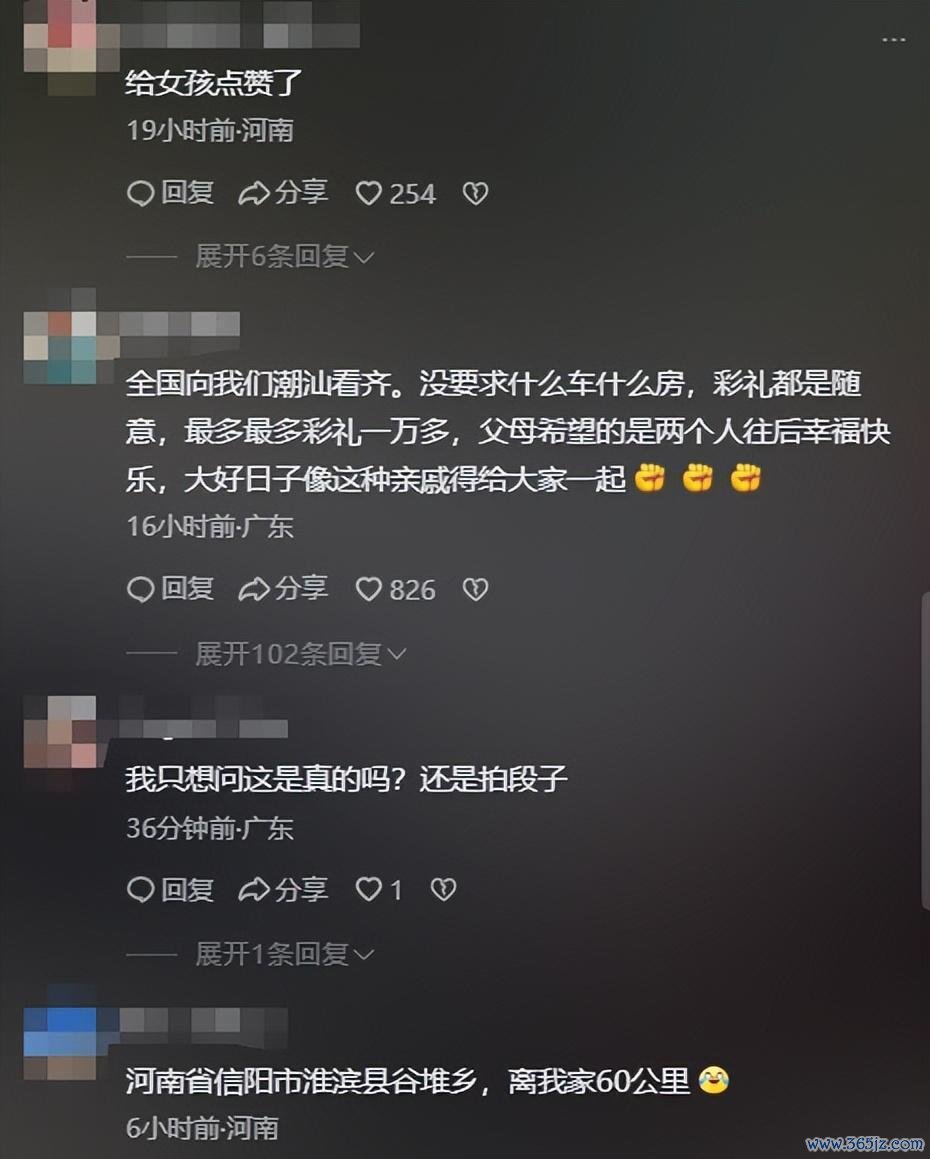Expand the 6 replies
This screenshot has width=930, height=1159.
click(x=284, y=257)
